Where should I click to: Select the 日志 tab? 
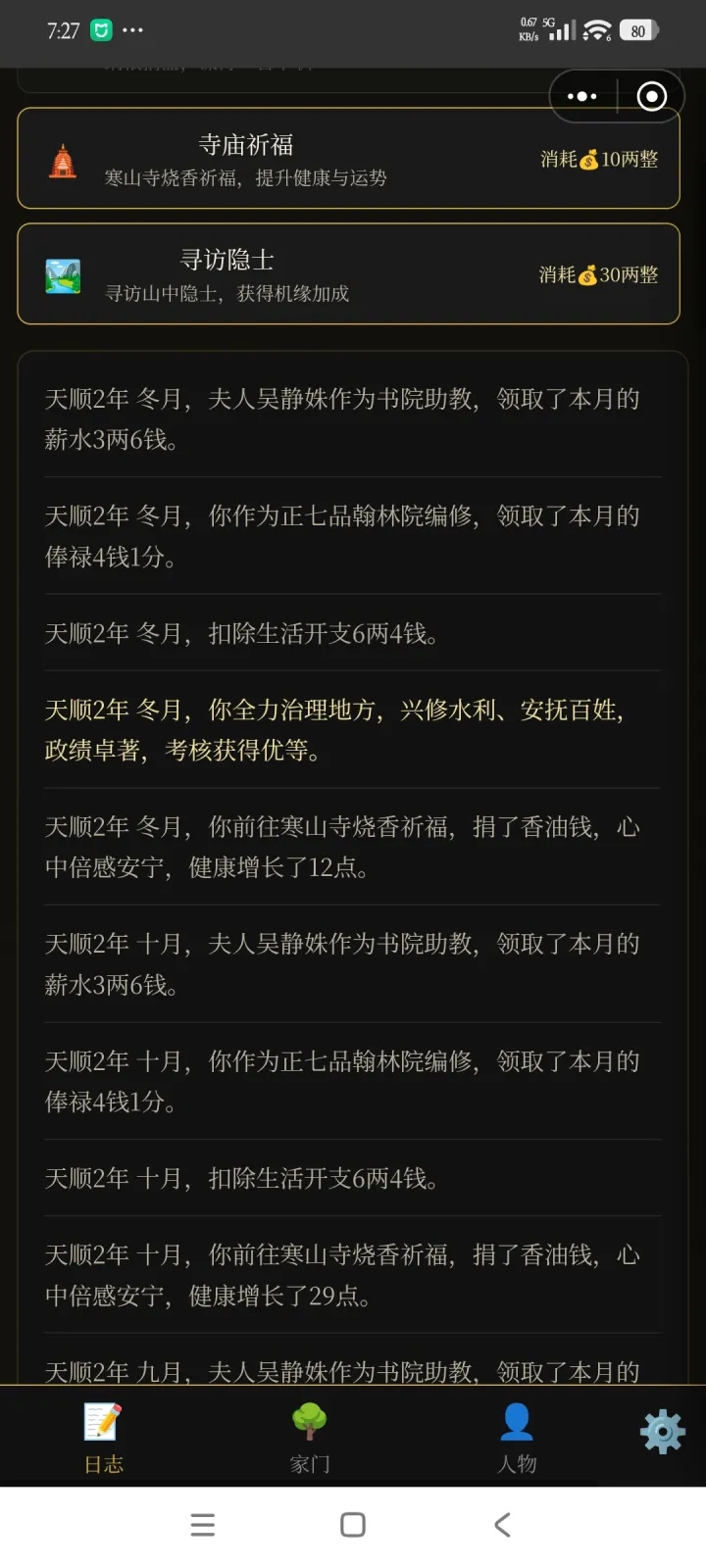coord(103,1436)
